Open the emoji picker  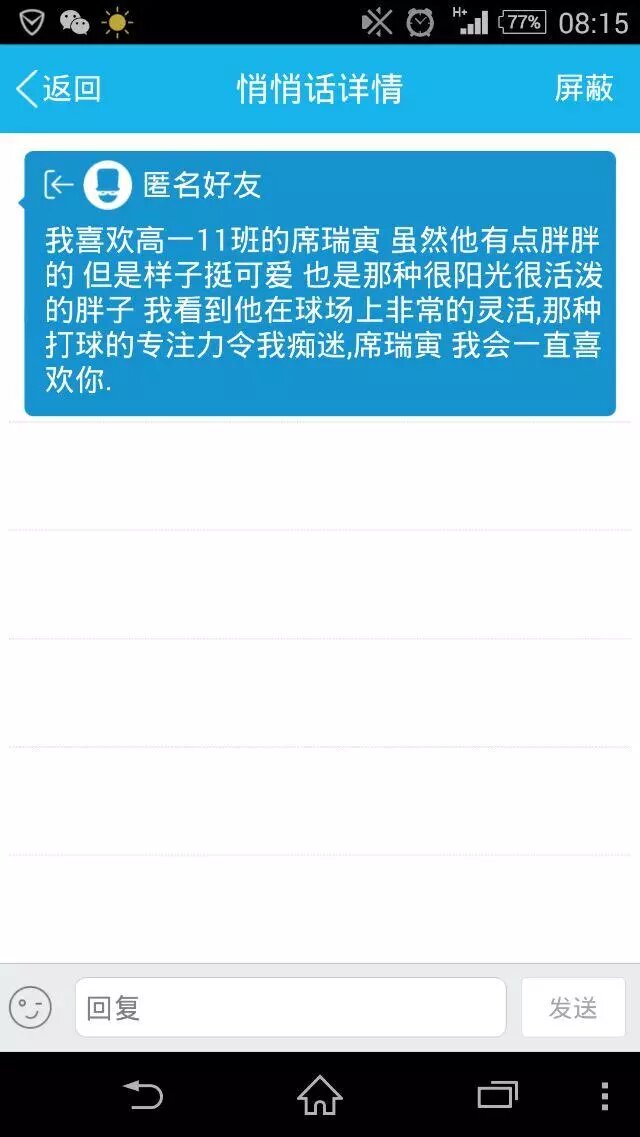(30, 1007)
